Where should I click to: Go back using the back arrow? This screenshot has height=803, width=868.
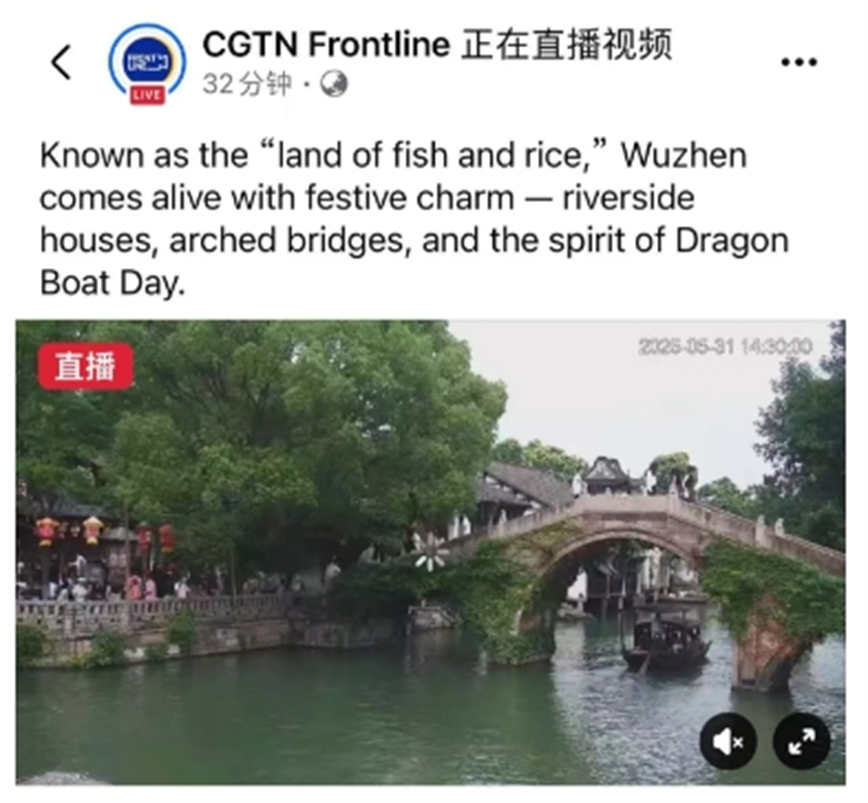pyautogui.click(x=61, y=62)
